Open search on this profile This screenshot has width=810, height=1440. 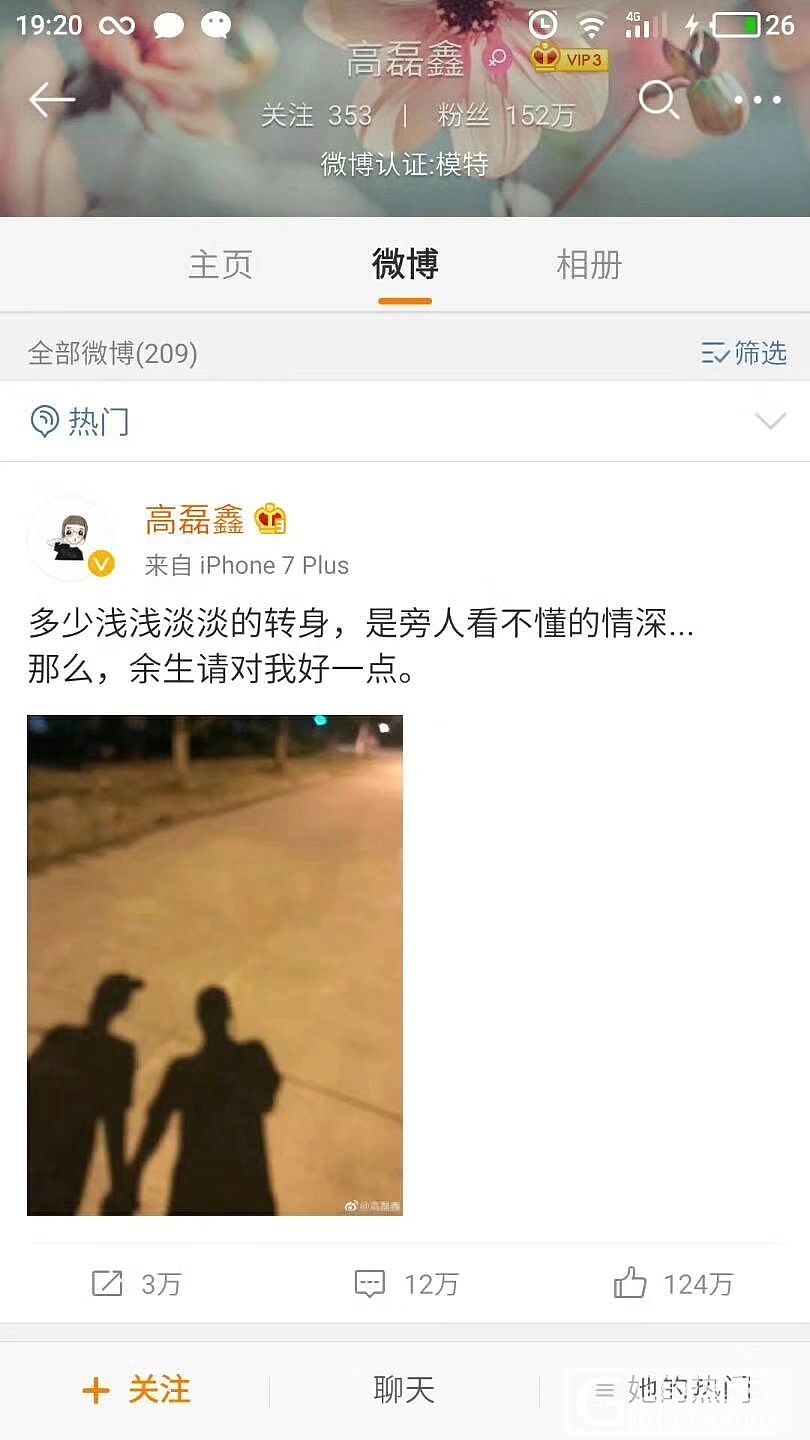(x=658, y=99)
